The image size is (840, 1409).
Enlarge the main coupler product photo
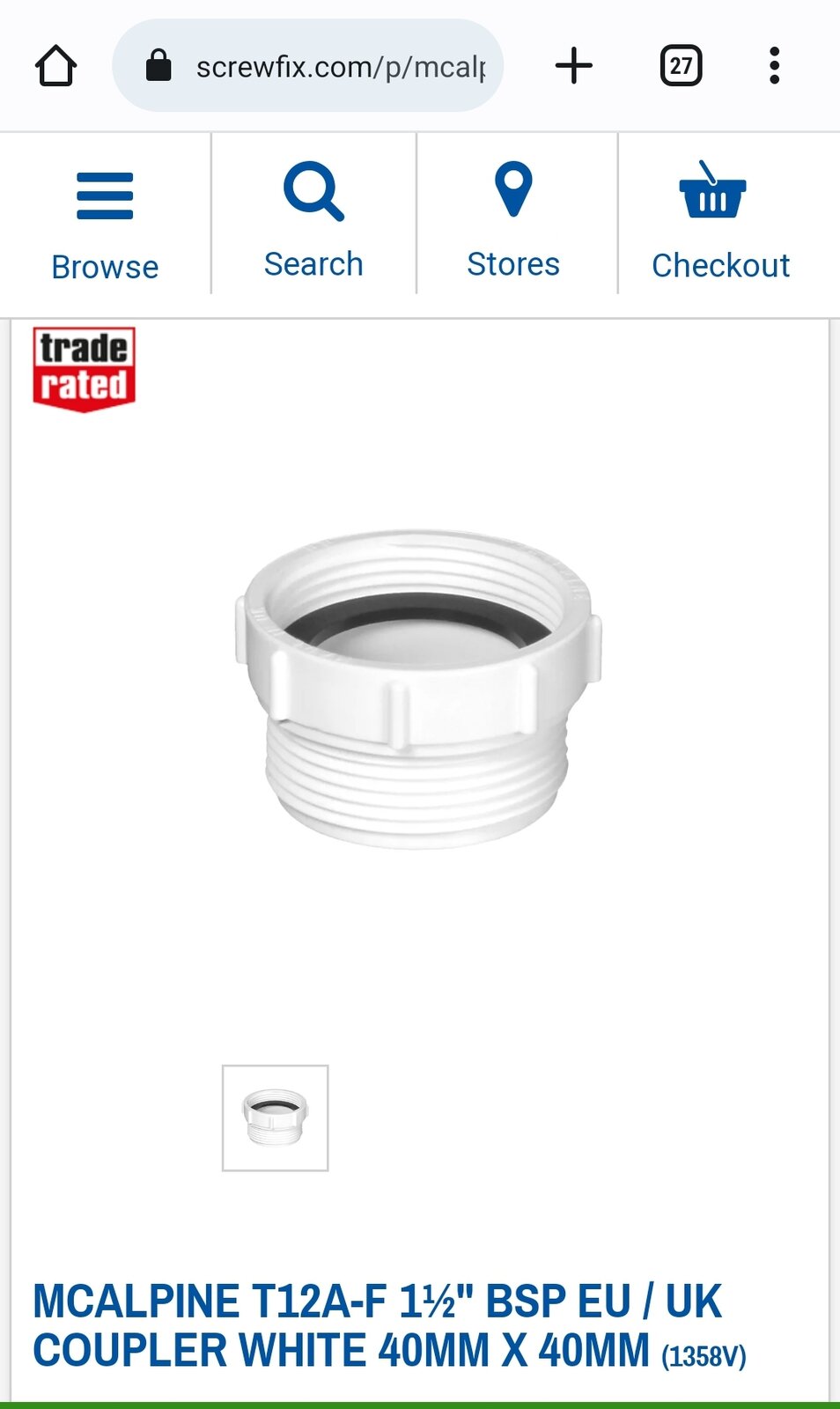coord(418,688)
